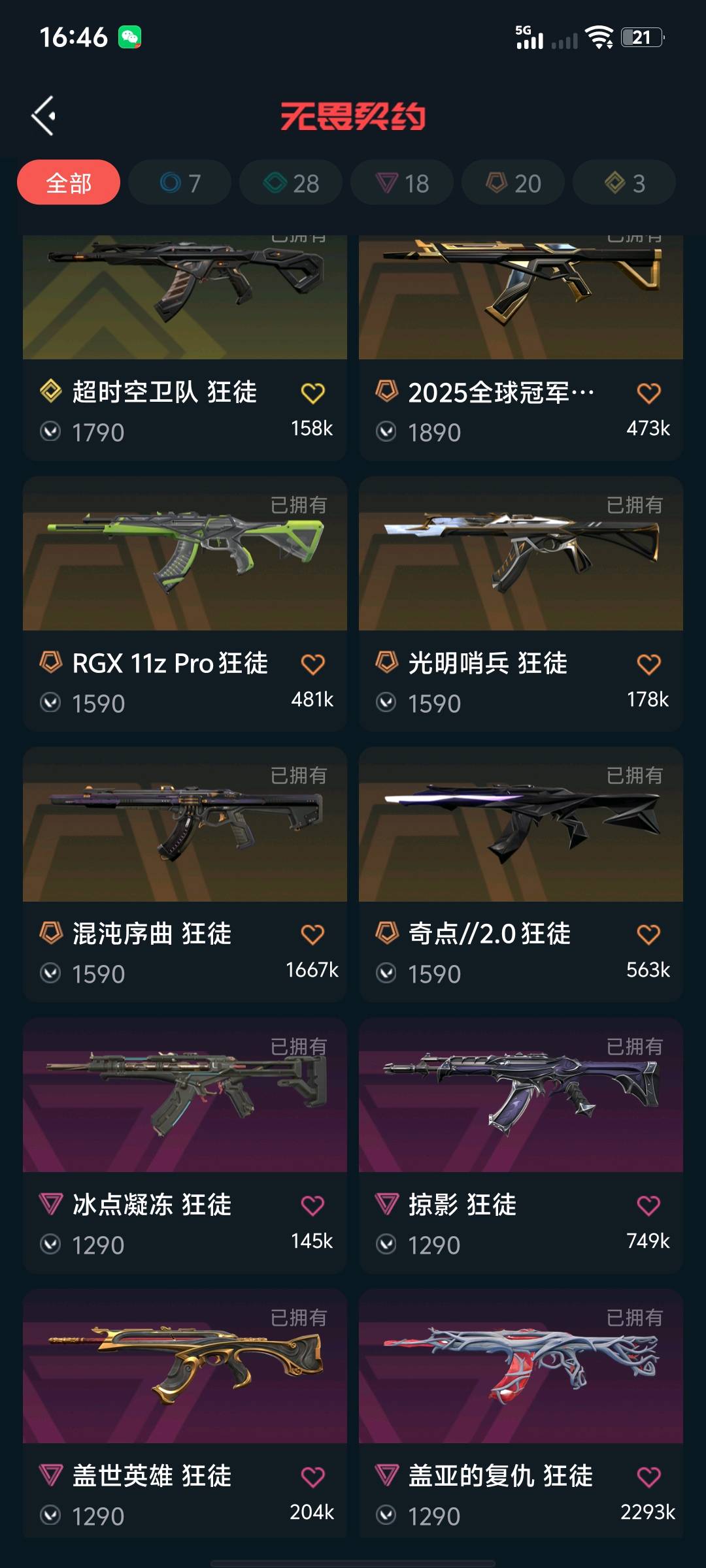Switch to the filter tab showing 28
The height and width of the screenshot is (1568, 706).
click(x=291, y=183)
